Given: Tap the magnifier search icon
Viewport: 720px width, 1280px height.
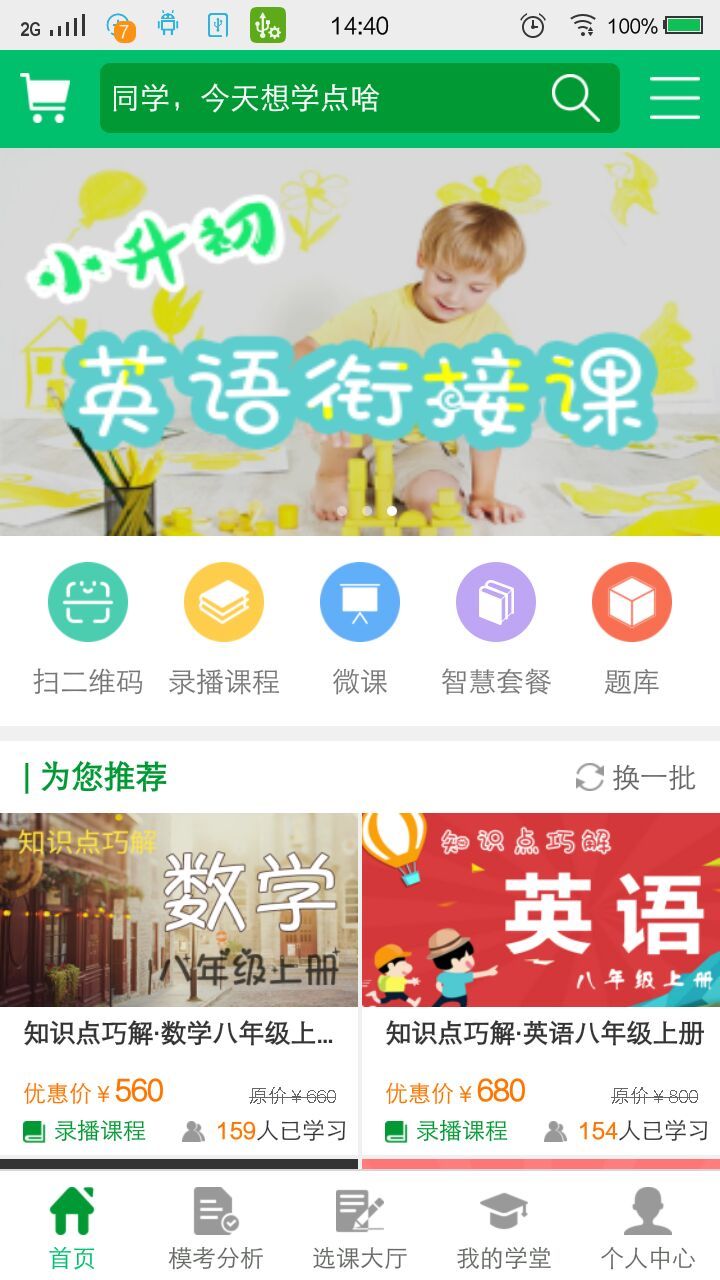Looking at the screenshot, I should click(x=575, y=98).
